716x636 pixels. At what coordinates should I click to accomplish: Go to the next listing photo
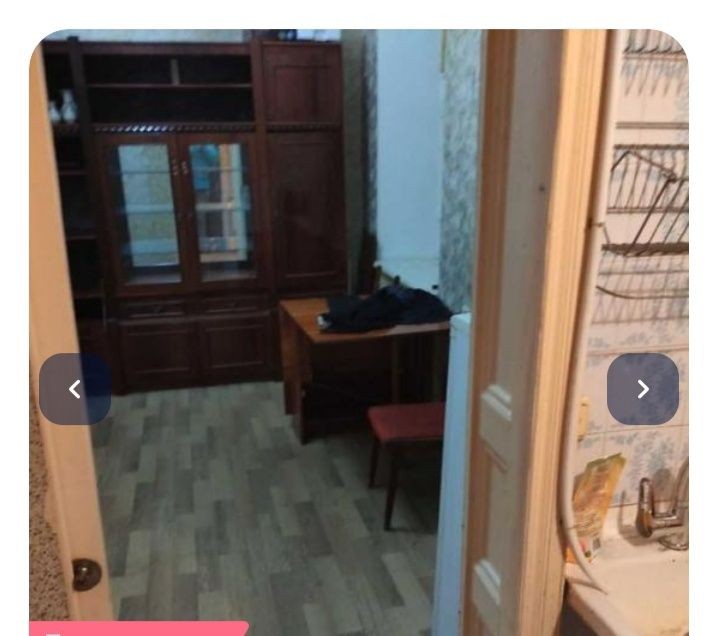point(642,389)
